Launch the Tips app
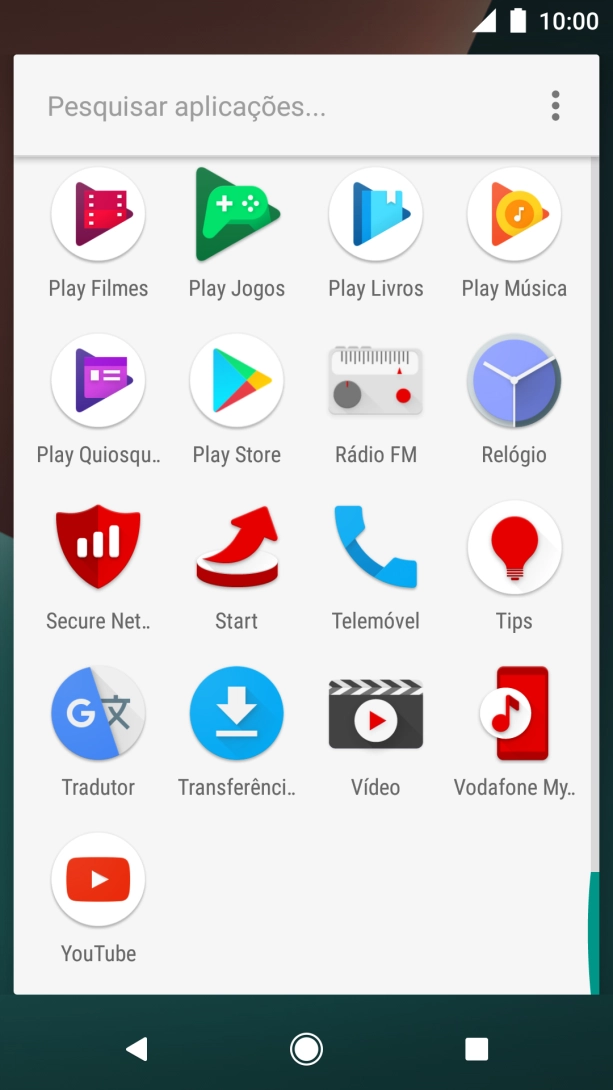Screen dimensions: 613x1090 (x=514, y=548)
